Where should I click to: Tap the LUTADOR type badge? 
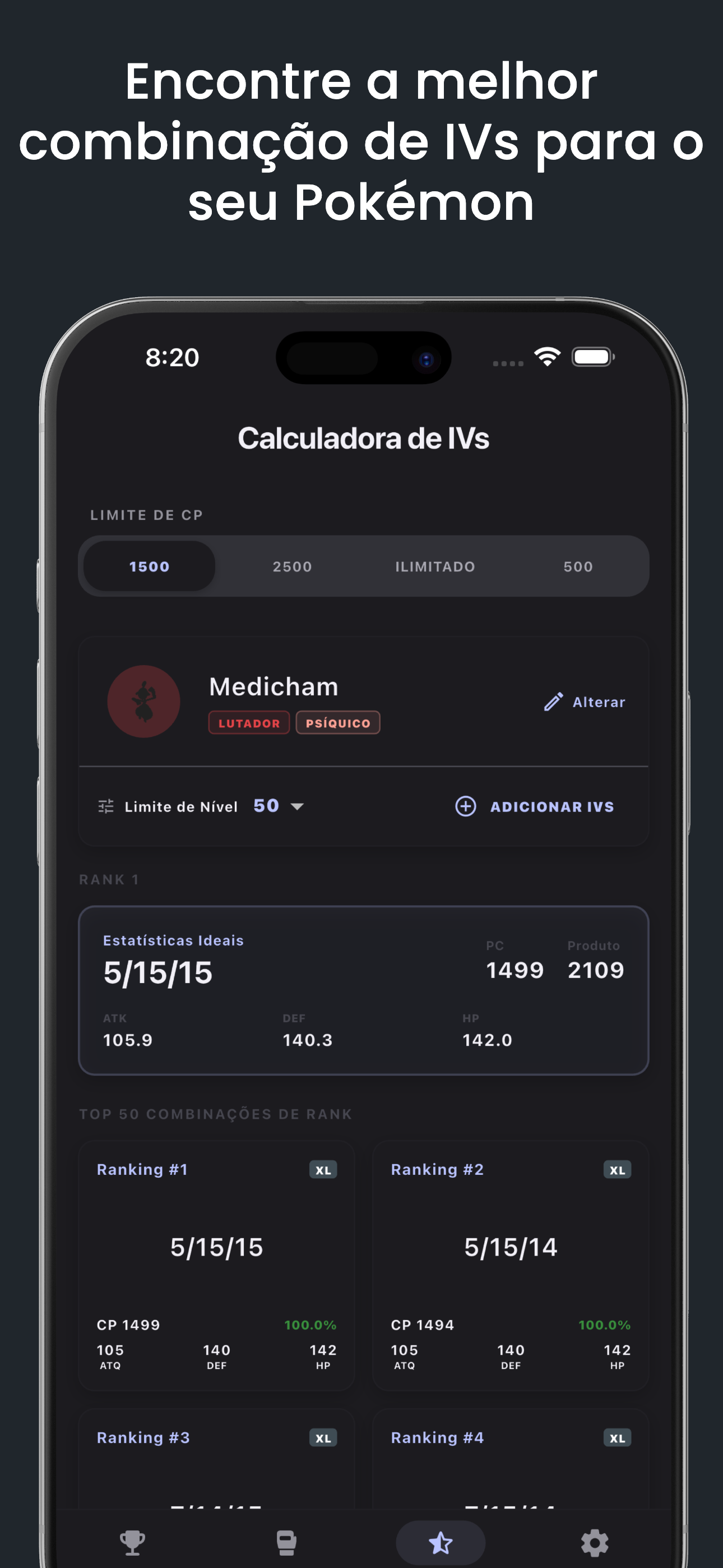coord(249,723)
